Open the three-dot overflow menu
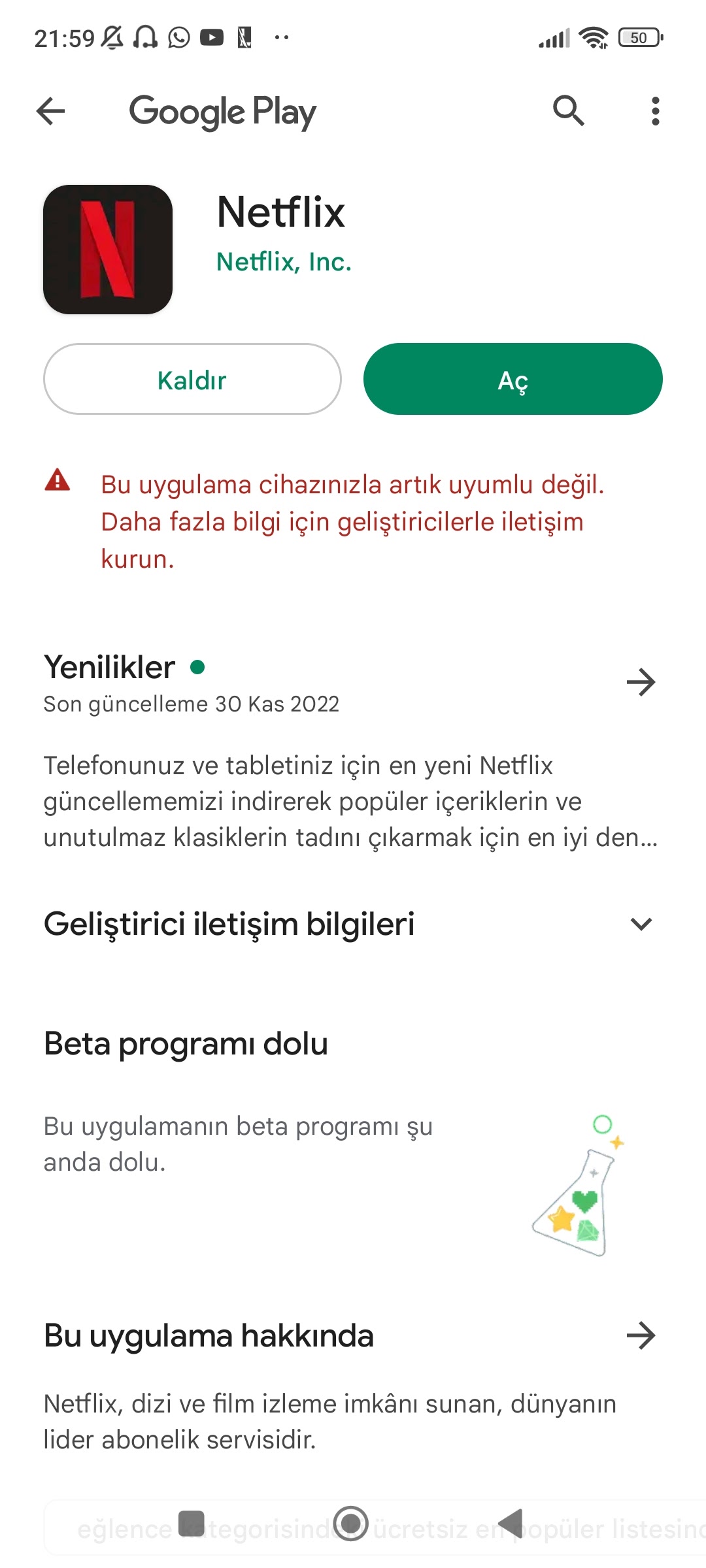The height and width of the screenshot is (1568, 706). click(x=655, y=111)
